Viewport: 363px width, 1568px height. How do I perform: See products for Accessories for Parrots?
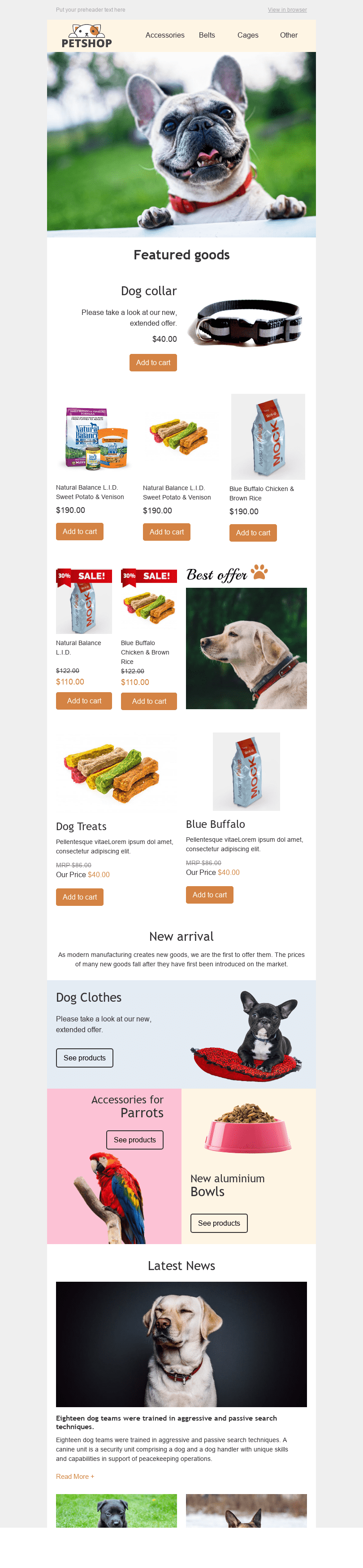(134, 1139)
